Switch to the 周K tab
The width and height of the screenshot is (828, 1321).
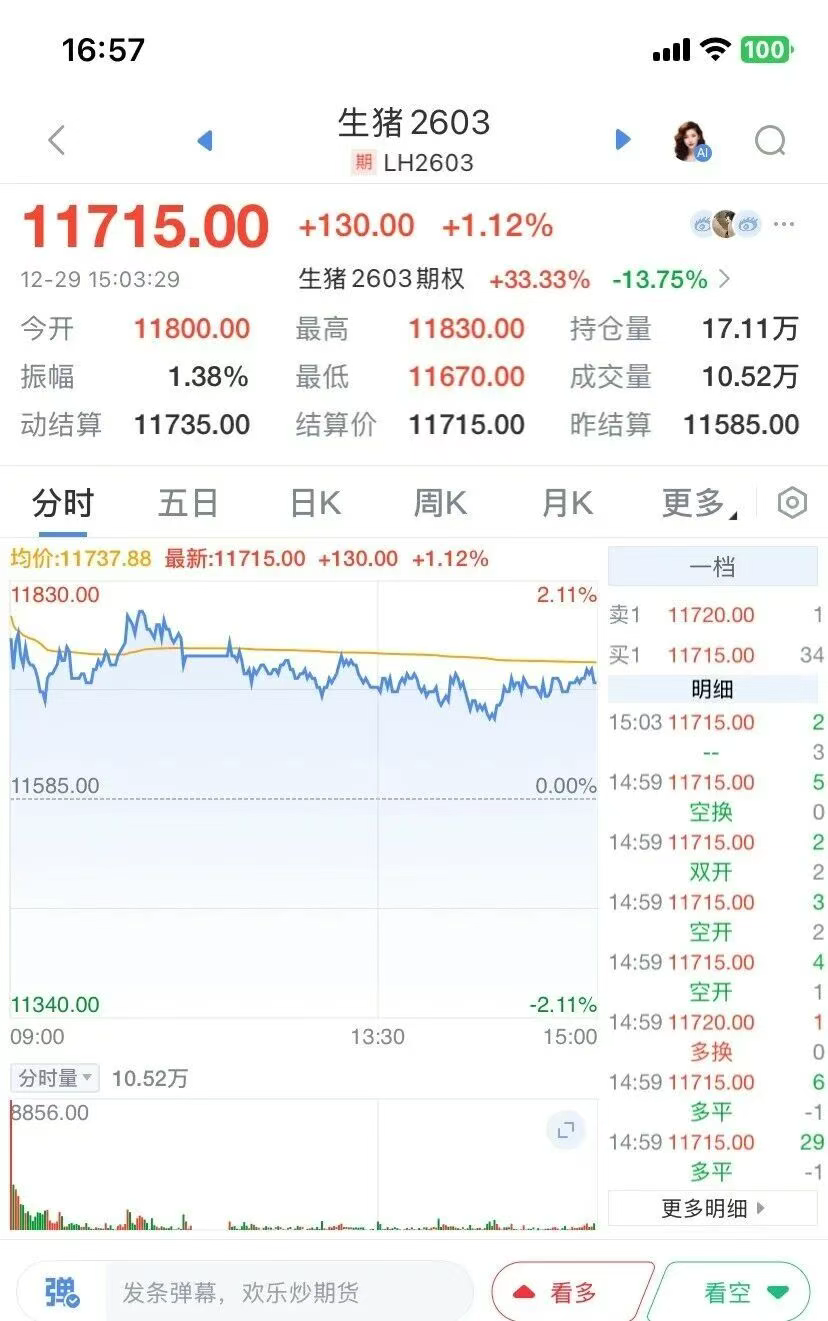coord(440,503)
